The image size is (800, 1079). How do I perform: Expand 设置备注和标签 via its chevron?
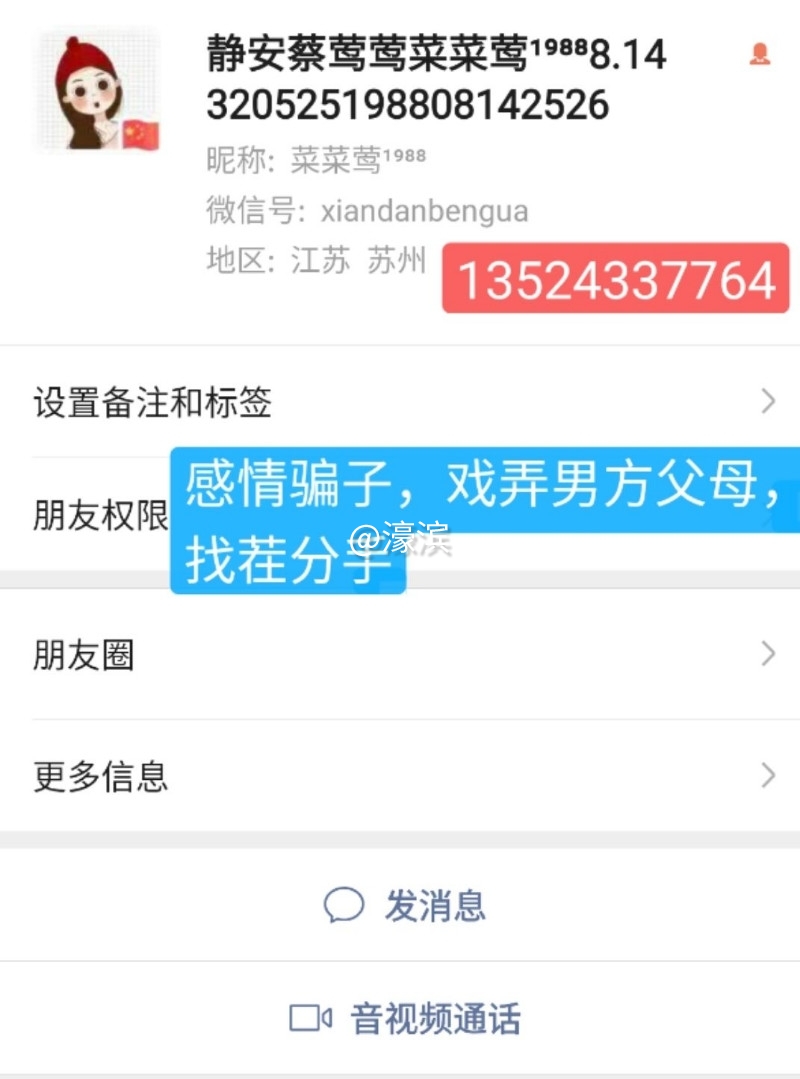tap(766, 402)
